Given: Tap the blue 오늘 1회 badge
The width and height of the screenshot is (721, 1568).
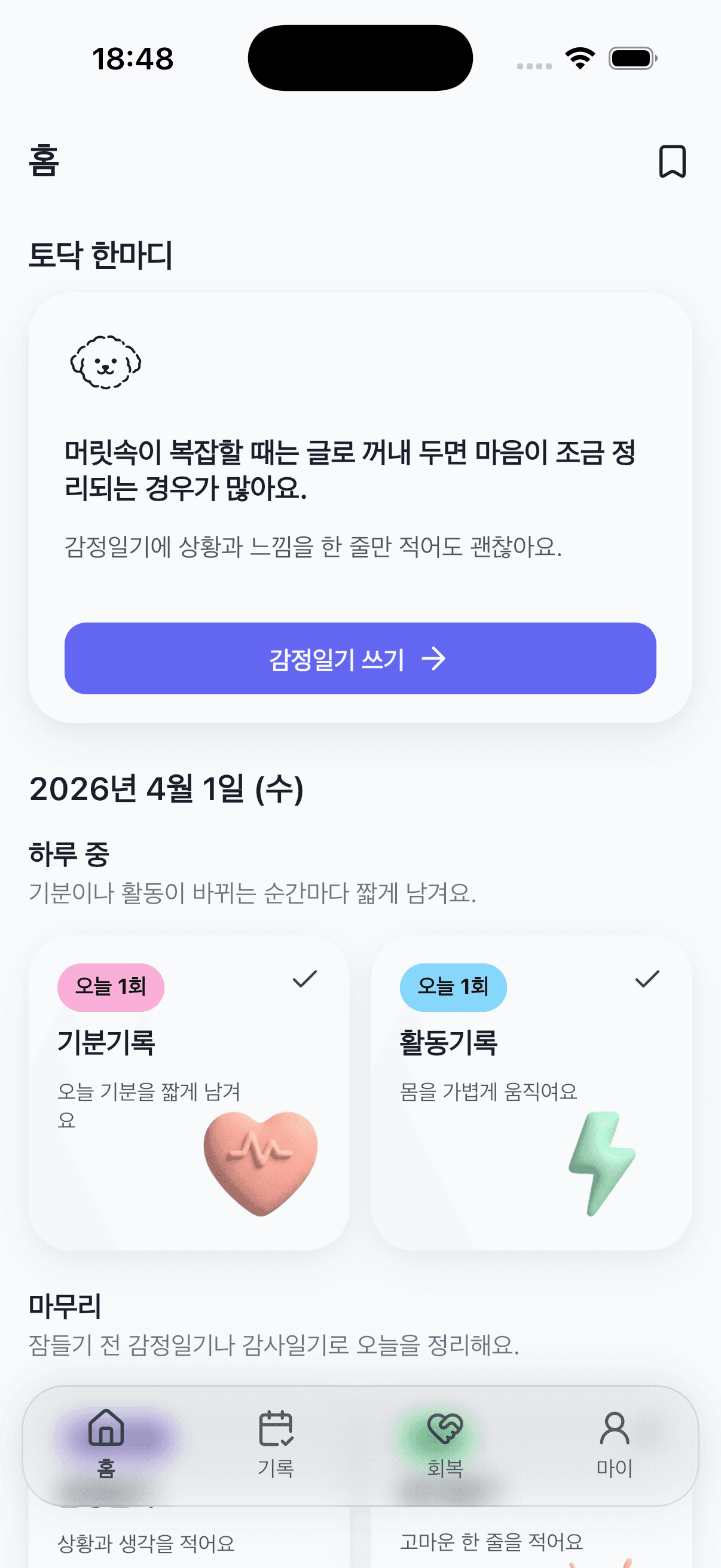Looking at the screenshot, I should (452, 987).
